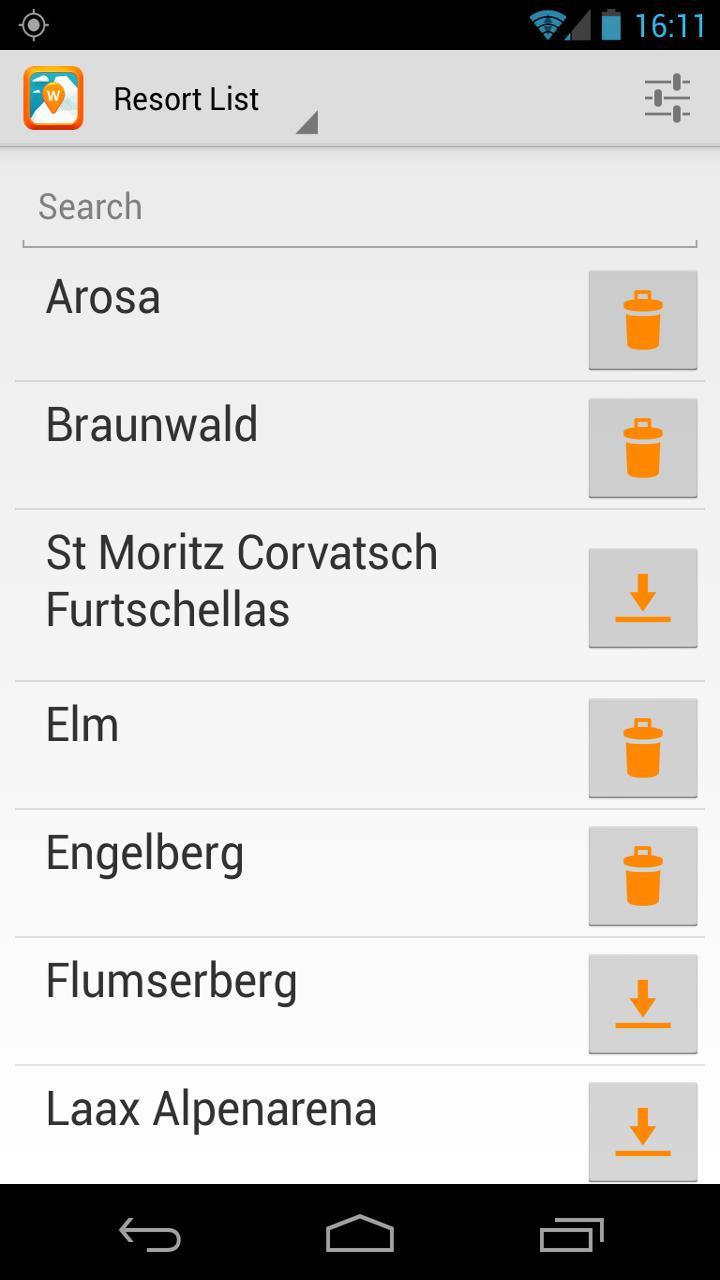720x1280 pixels.
Task: Delete the Arosa resort data
Action: (x=642, y=320)
